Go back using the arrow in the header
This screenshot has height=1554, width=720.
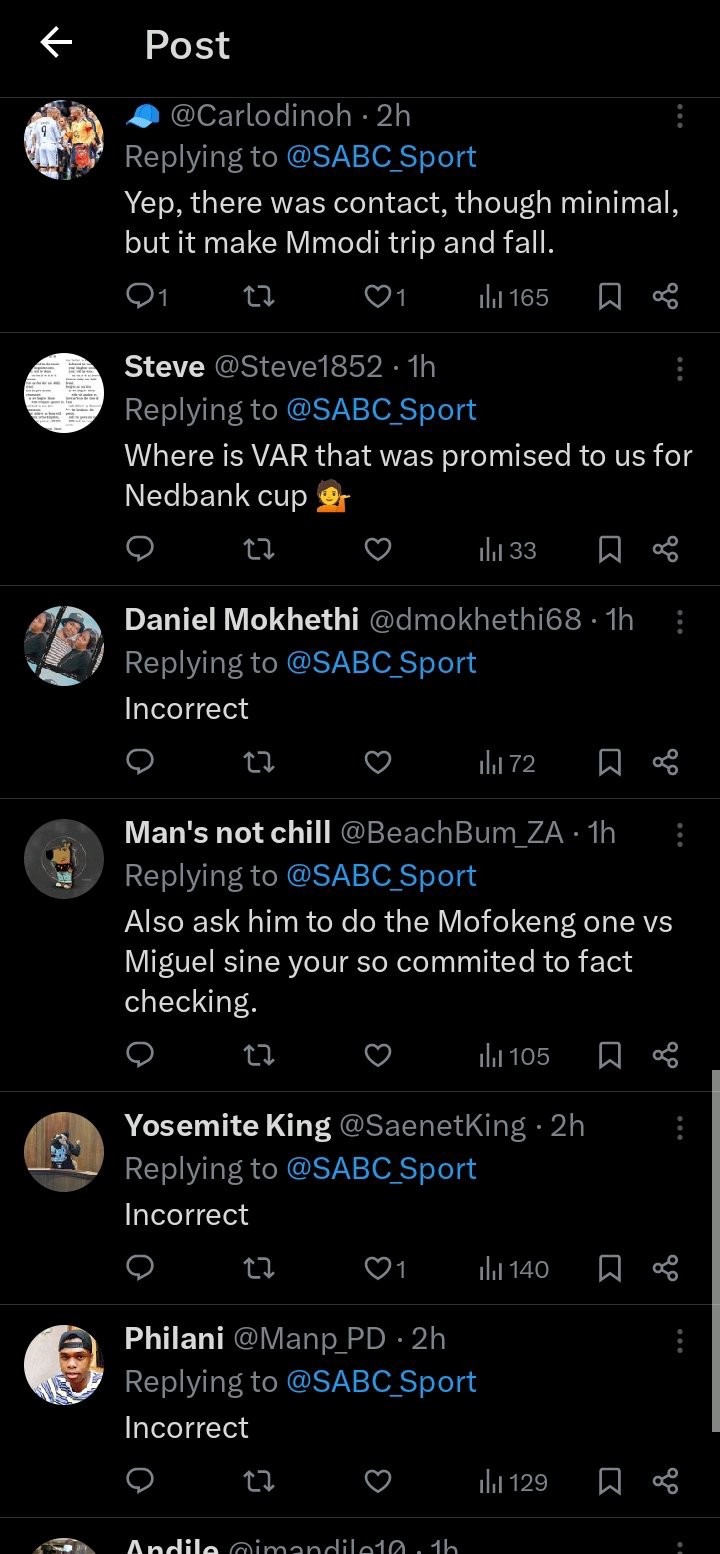57,43
